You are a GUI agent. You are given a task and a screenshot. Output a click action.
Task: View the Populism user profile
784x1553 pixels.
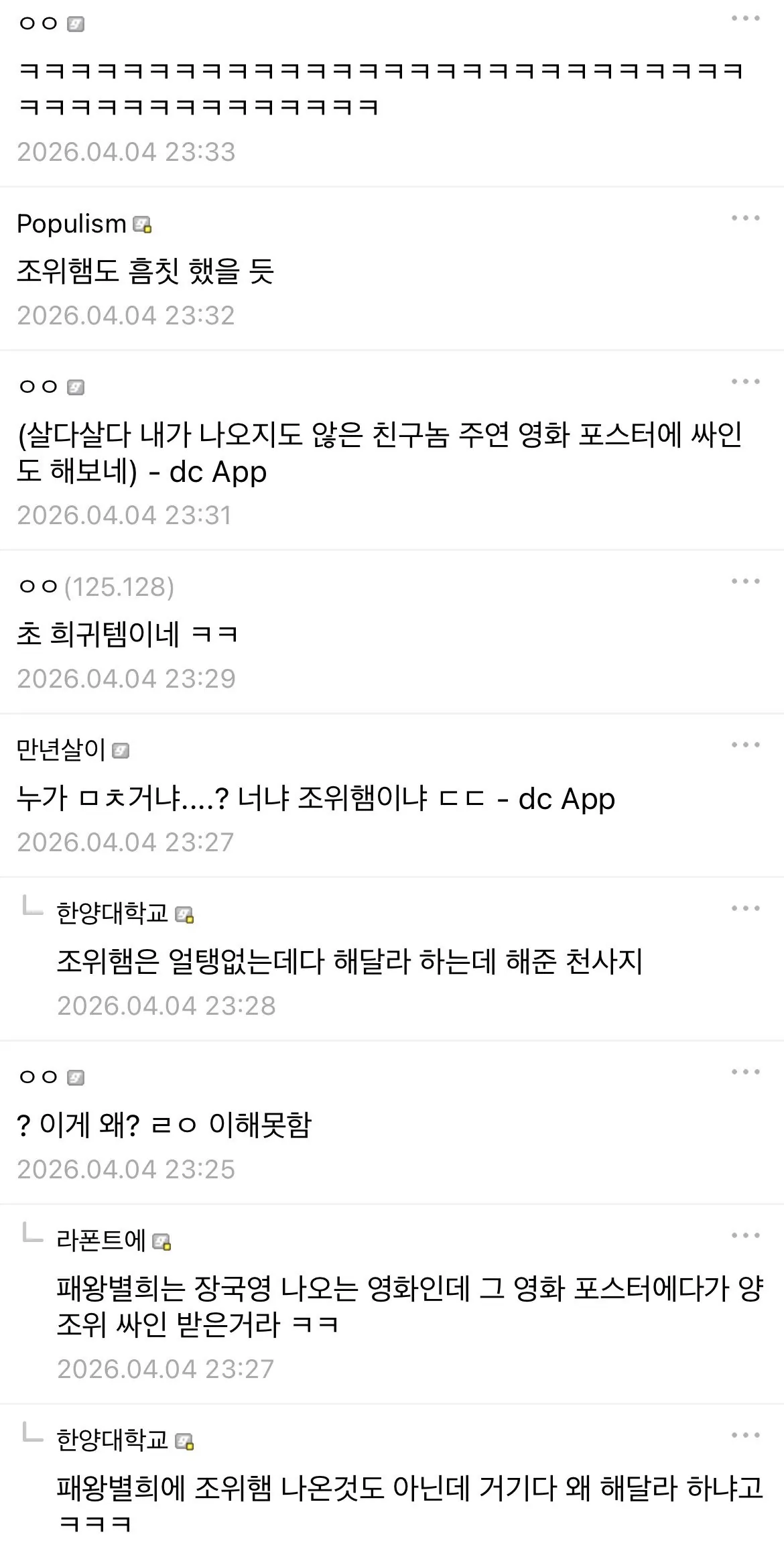[72, 224]
